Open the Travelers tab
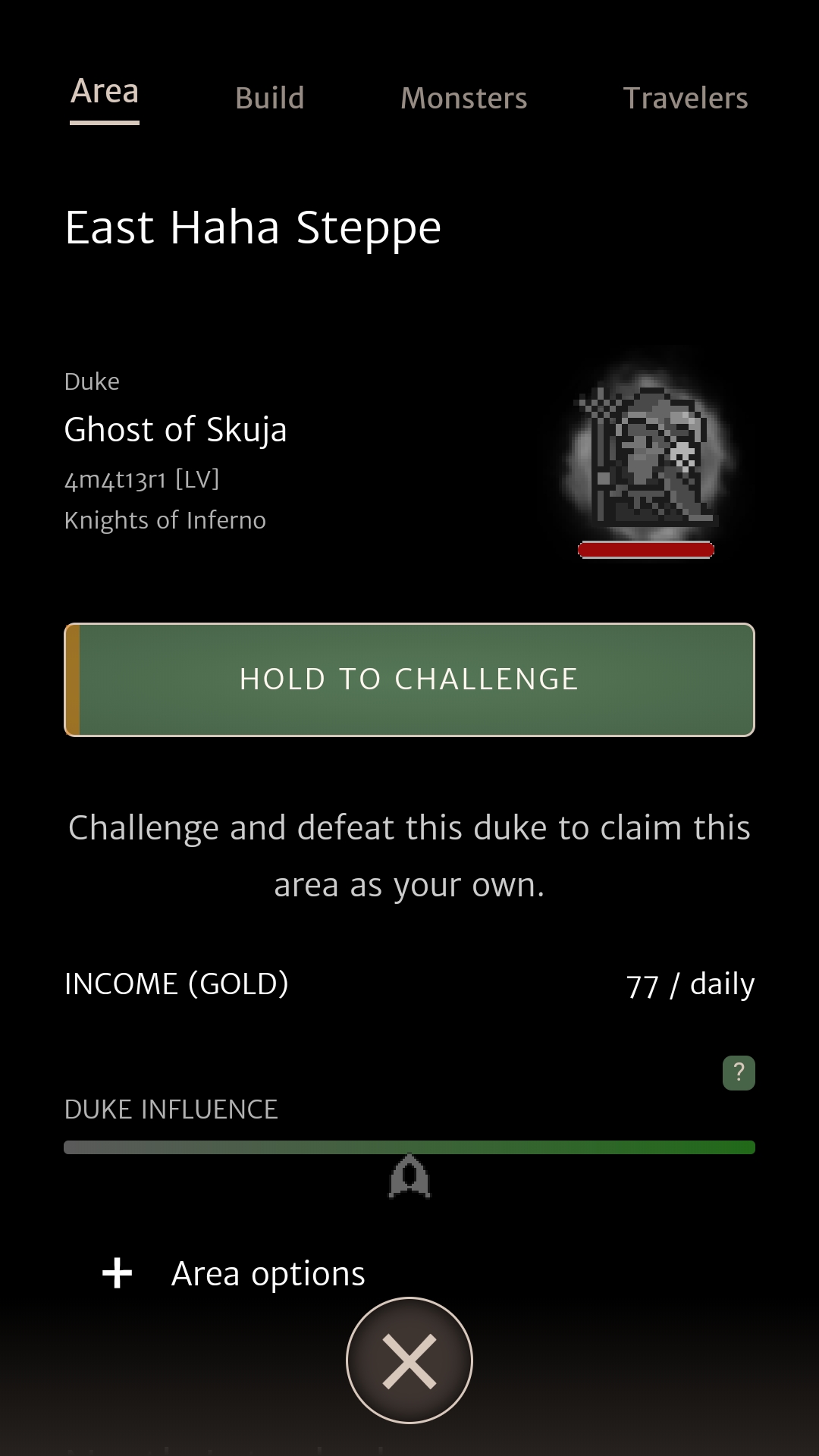The height and width of the screenshot is (1456, 819). [685, 99]
